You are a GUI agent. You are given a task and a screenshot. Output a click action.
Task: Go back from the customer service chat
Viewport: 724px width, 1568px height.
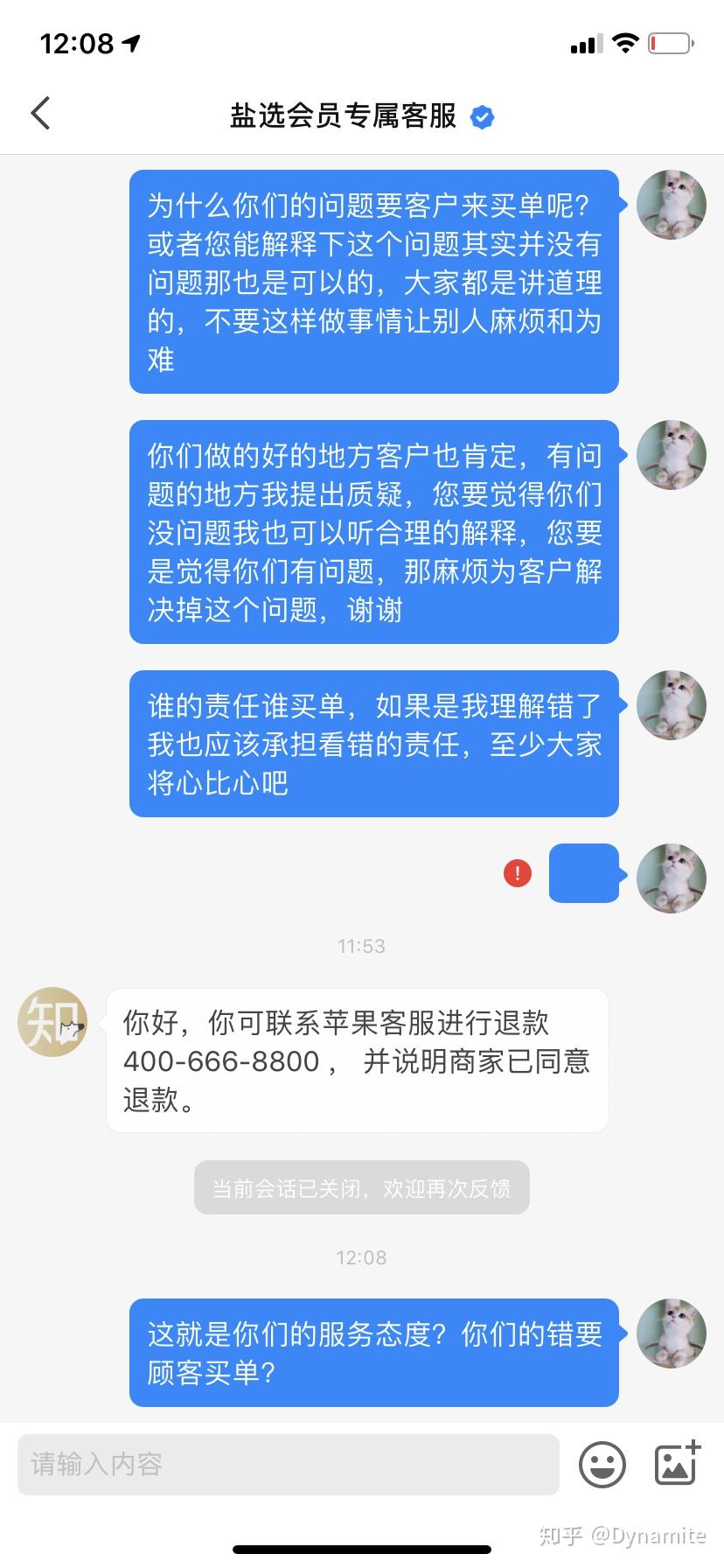(x=41, y=114)
